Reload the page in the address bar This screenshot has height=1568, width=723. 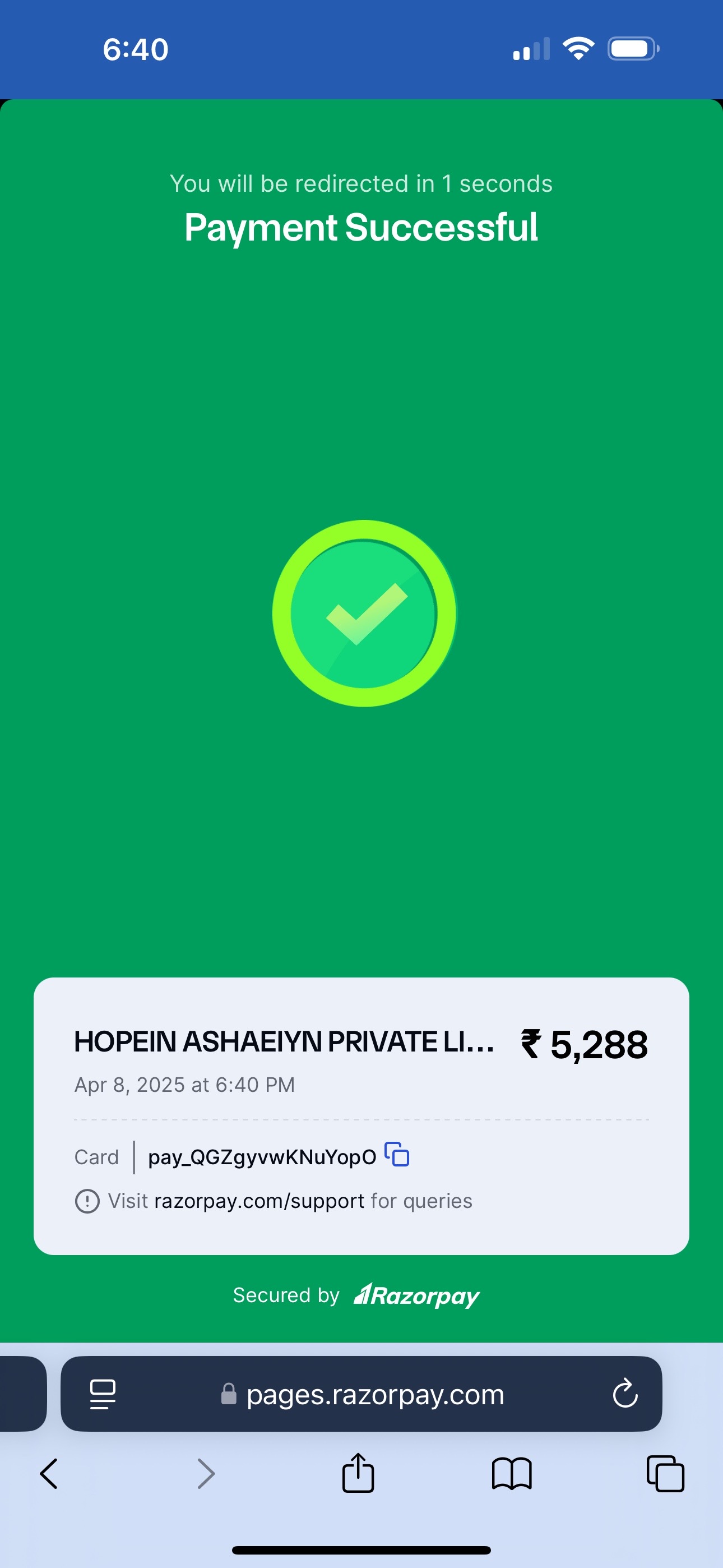[x=625, y=1394]
